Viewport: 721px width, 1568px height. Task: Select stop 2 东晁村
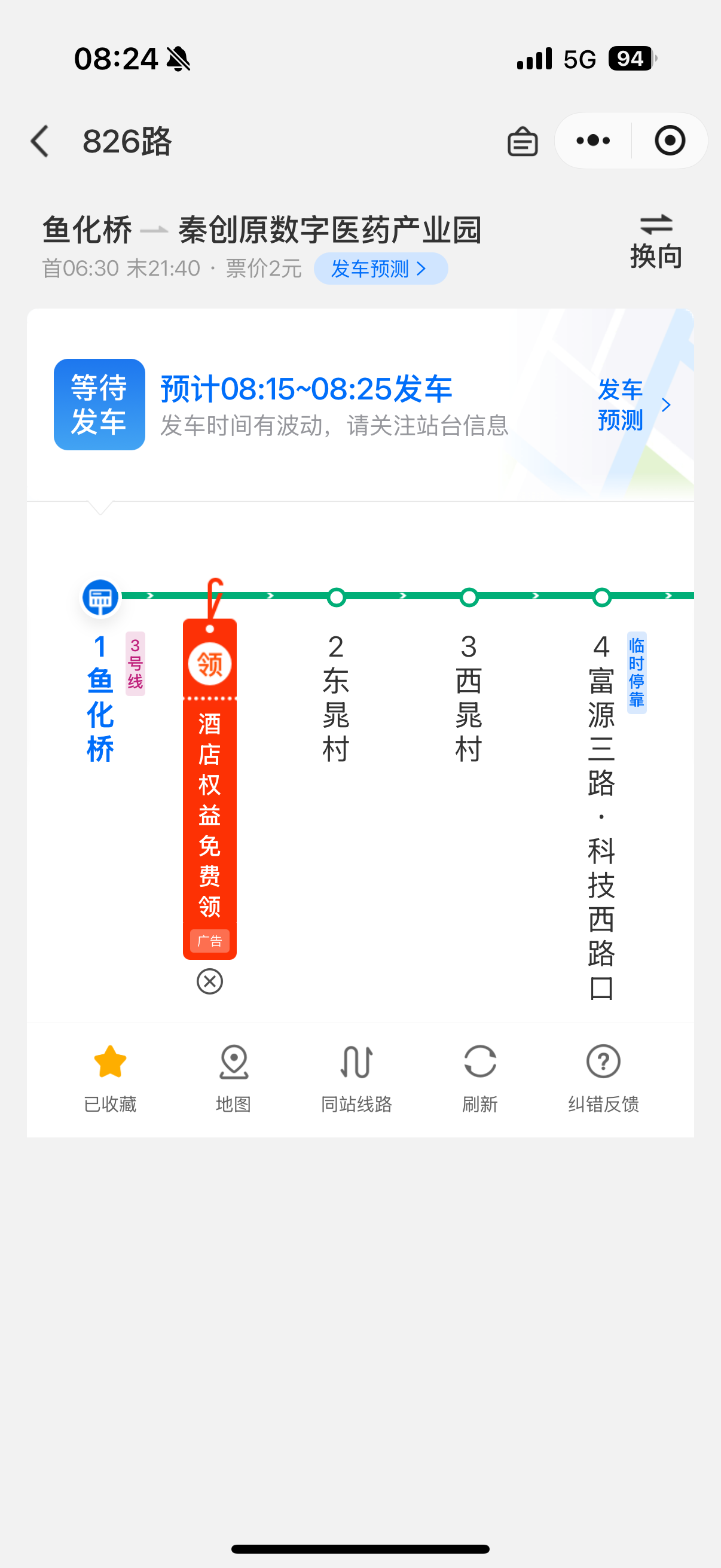[336, 697]
